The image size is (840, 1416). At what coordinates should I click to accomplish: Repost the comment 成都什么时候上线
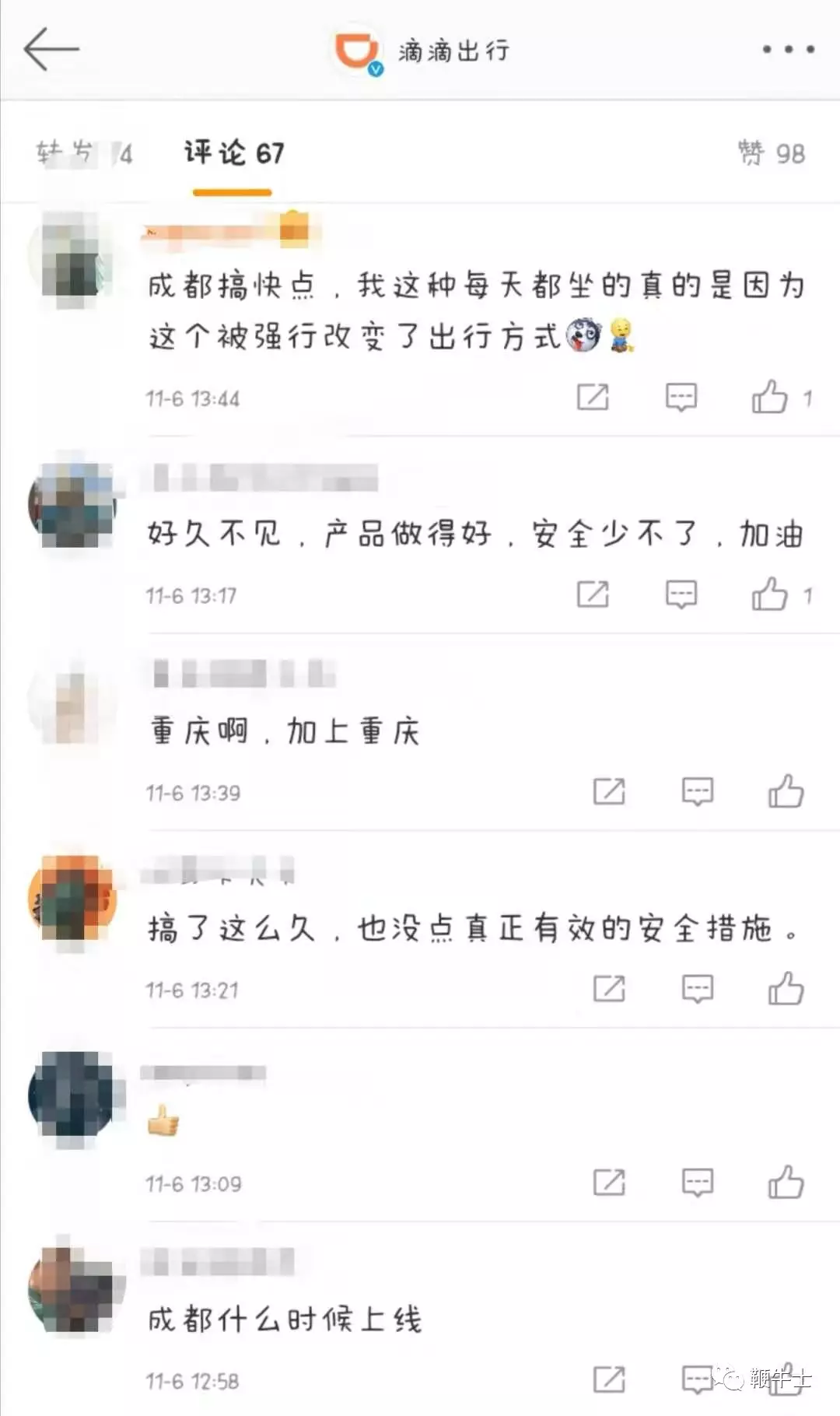click(x=609, y=1379)
